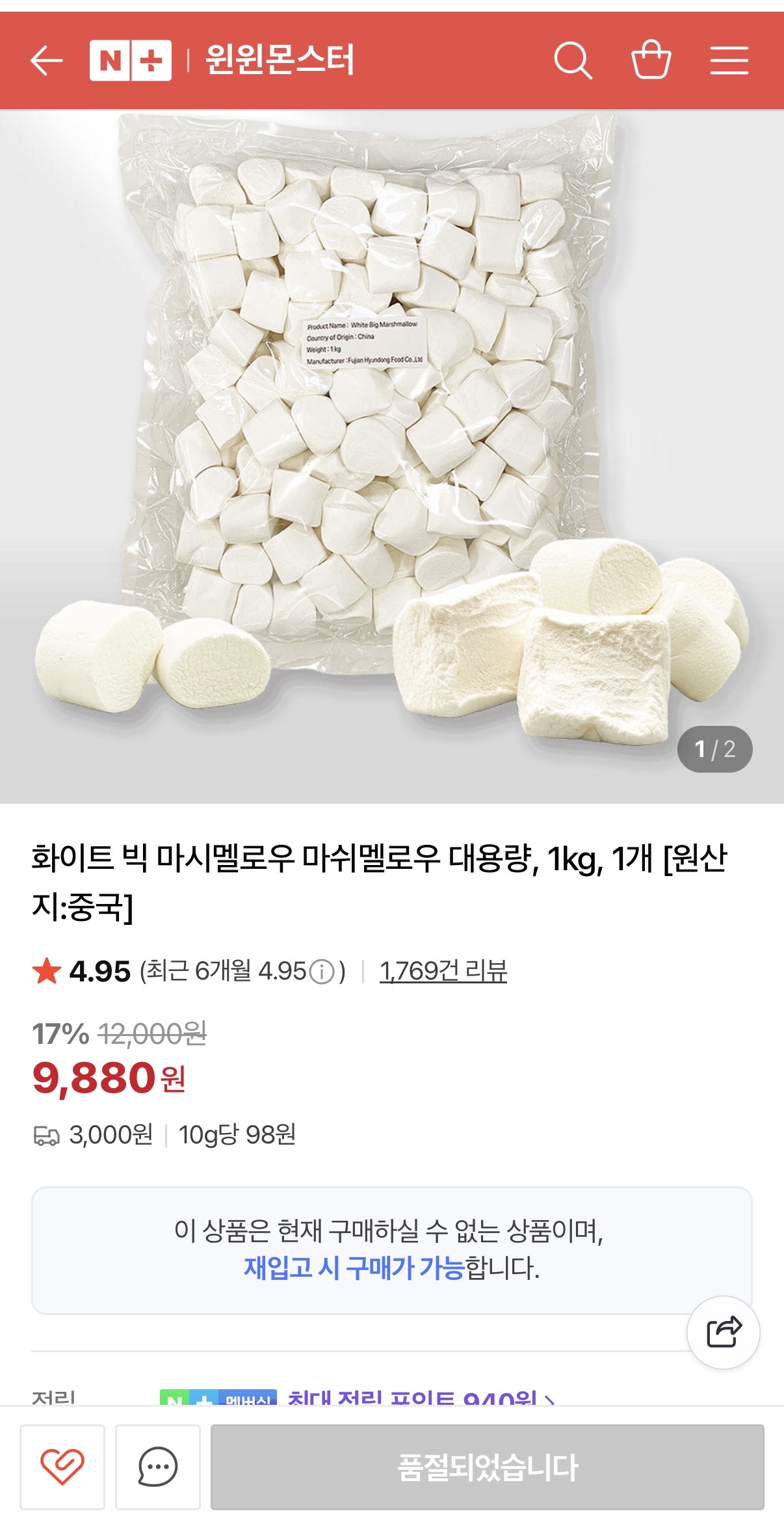784x1531 pixels.
Task: Open the 최대 적립 포인트 details
Action: tap(420, 1398)
